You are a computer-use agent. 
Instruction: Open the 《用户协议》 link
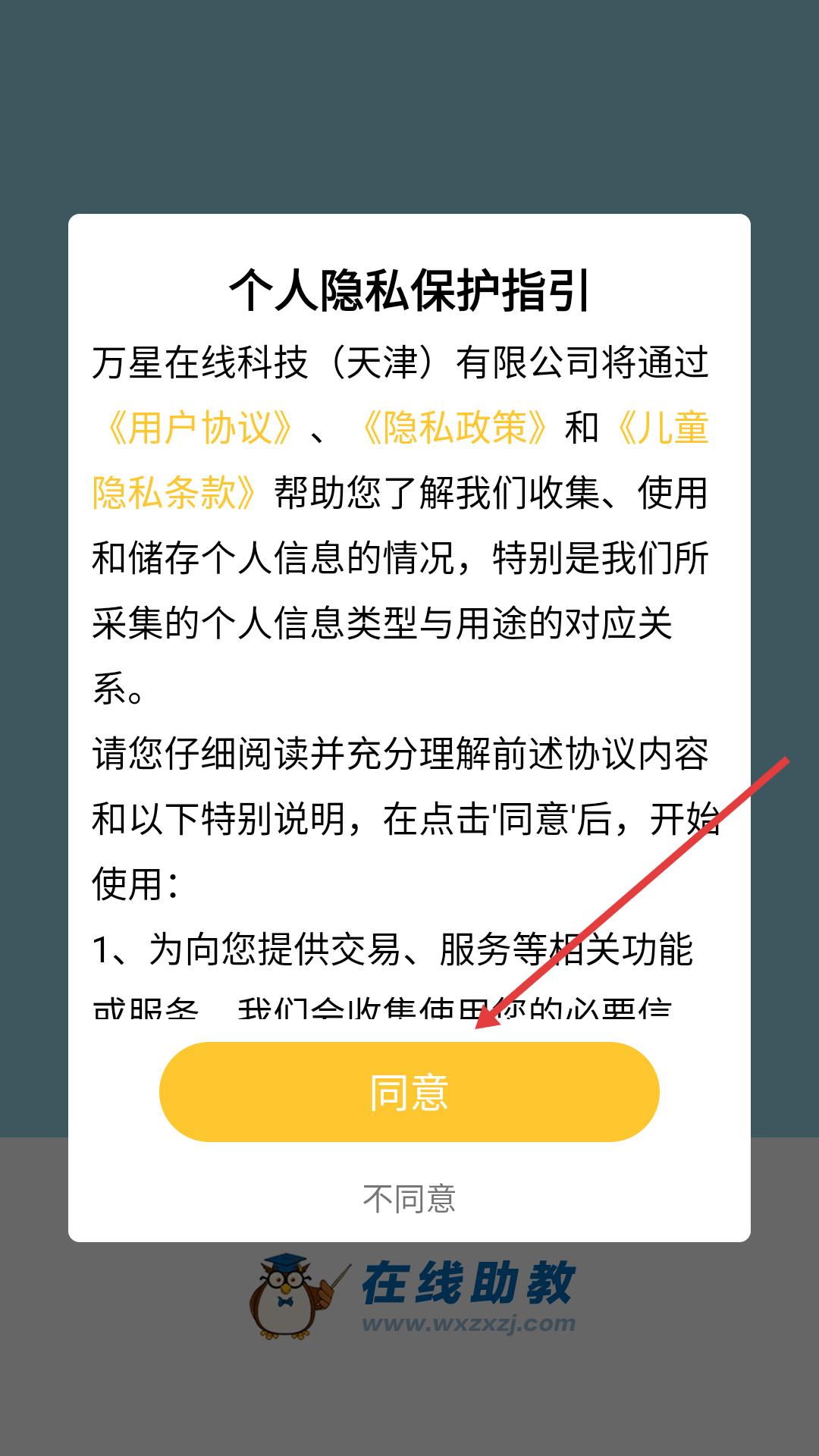point(200,428)
